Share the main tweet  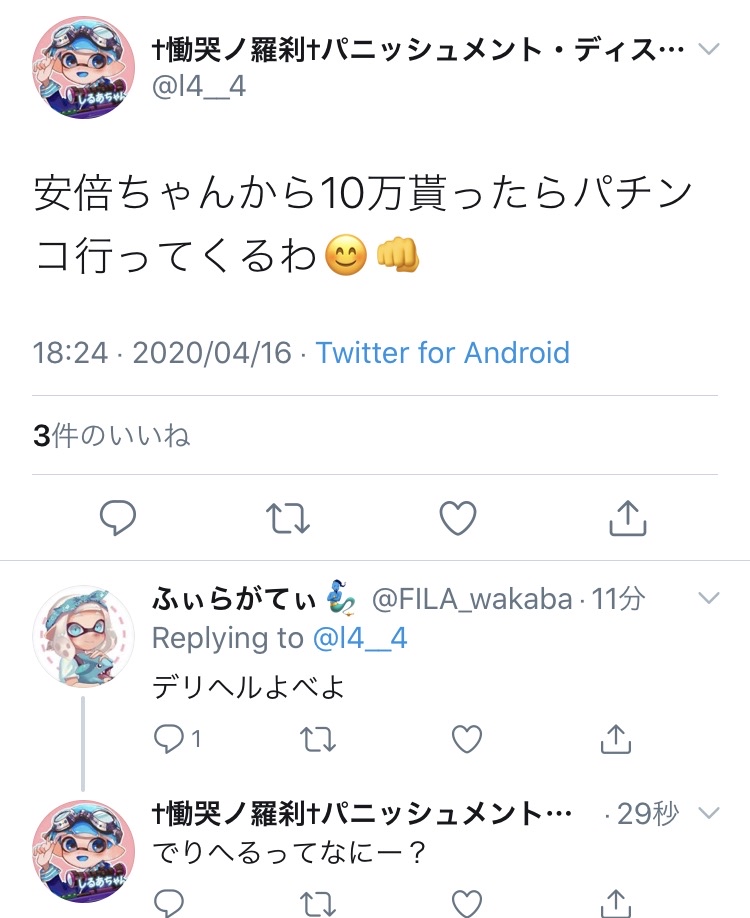pyautogui.click(x=628, y=518)
